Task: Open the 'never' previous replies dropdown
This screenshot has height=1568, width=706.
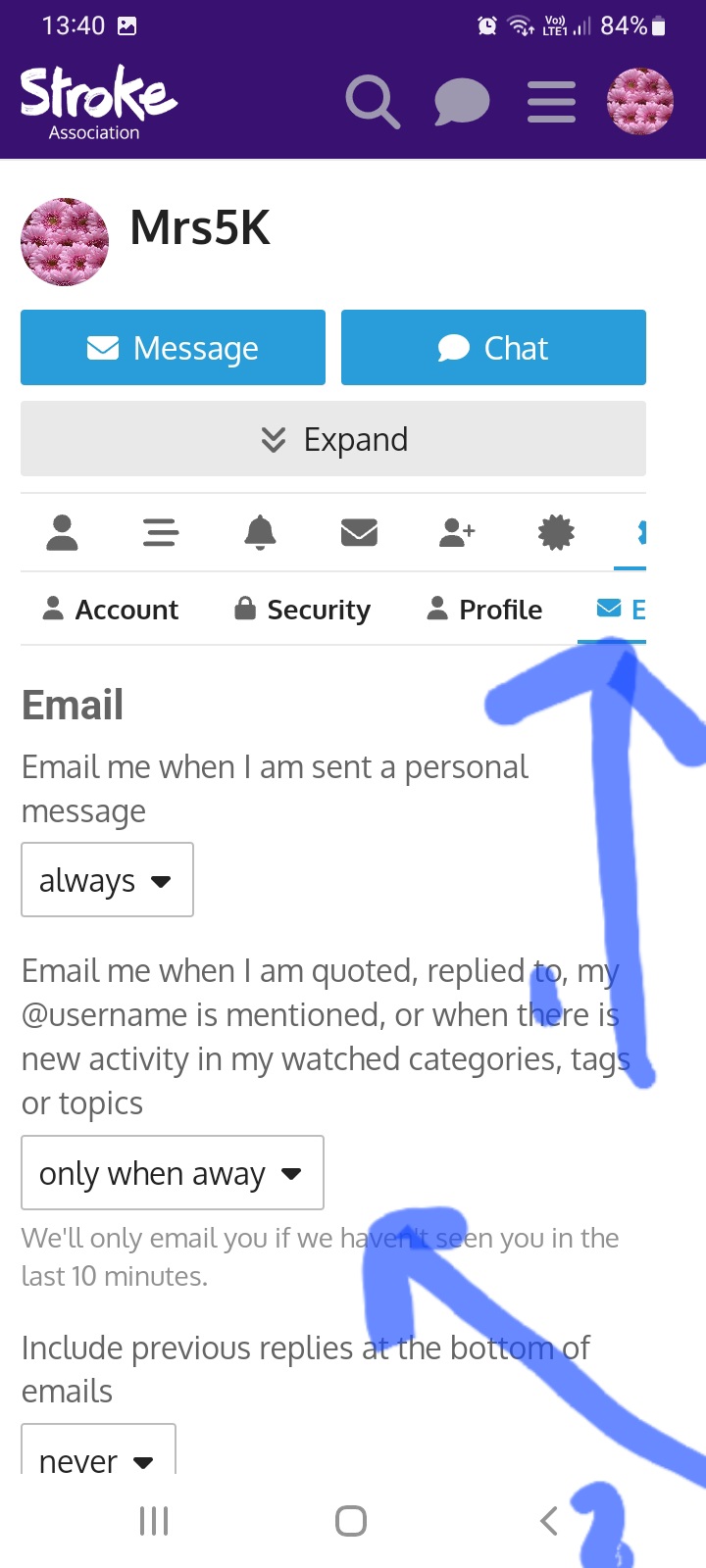Action: pyautogui.click(x=98, y=1452)
